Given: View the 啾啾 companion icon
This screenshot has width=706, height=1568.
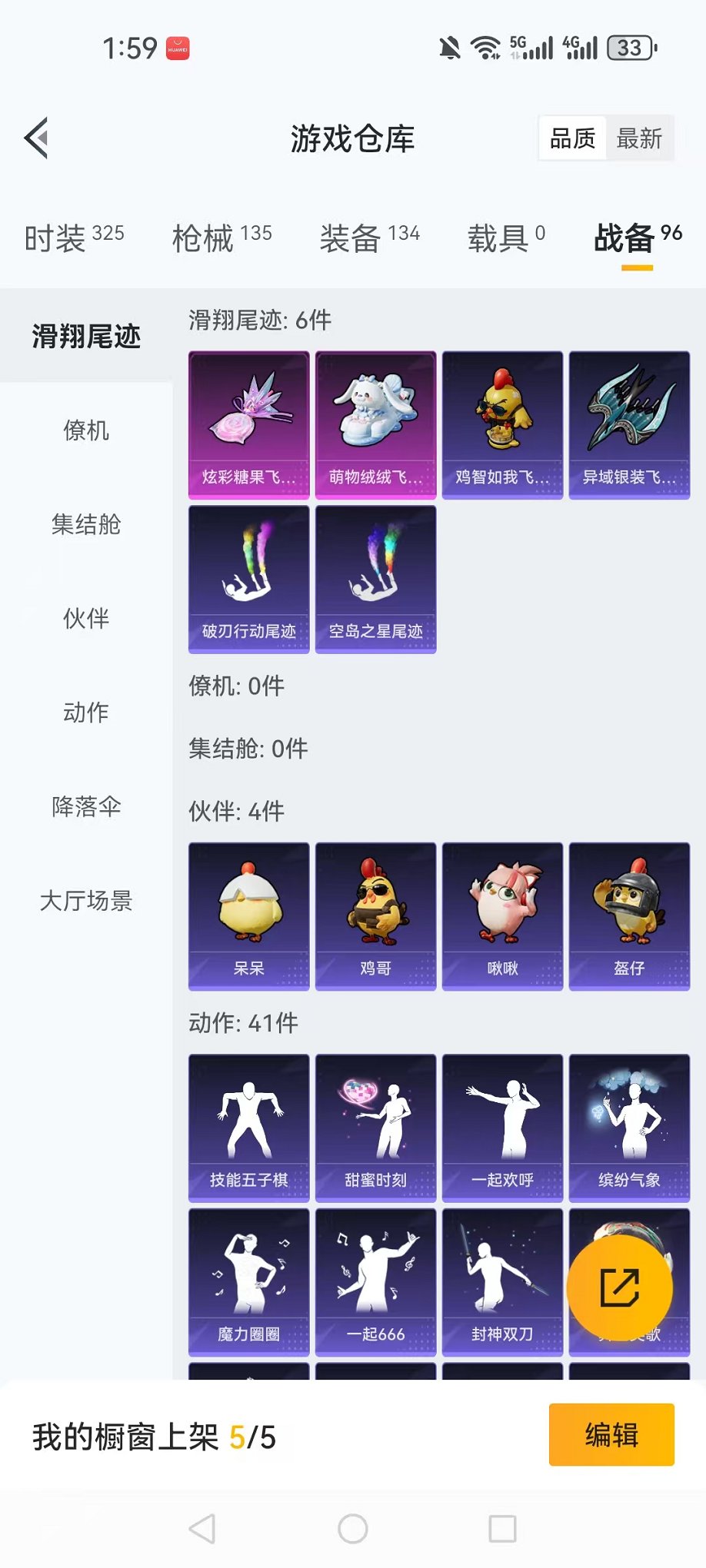Looking at the screenshot, I should 501,915.
